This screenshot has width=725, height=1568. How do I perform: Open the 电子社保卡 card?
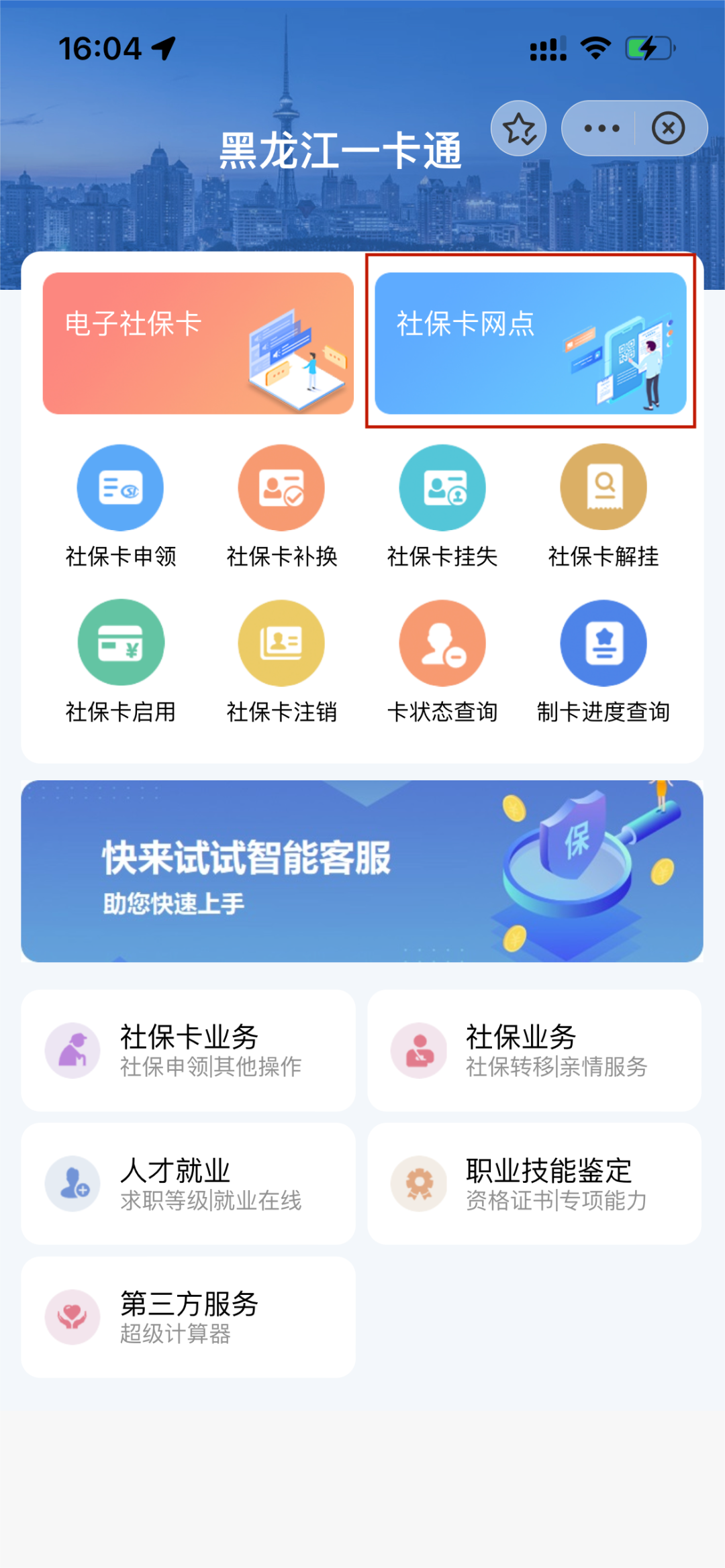click(x=198, y=343)
